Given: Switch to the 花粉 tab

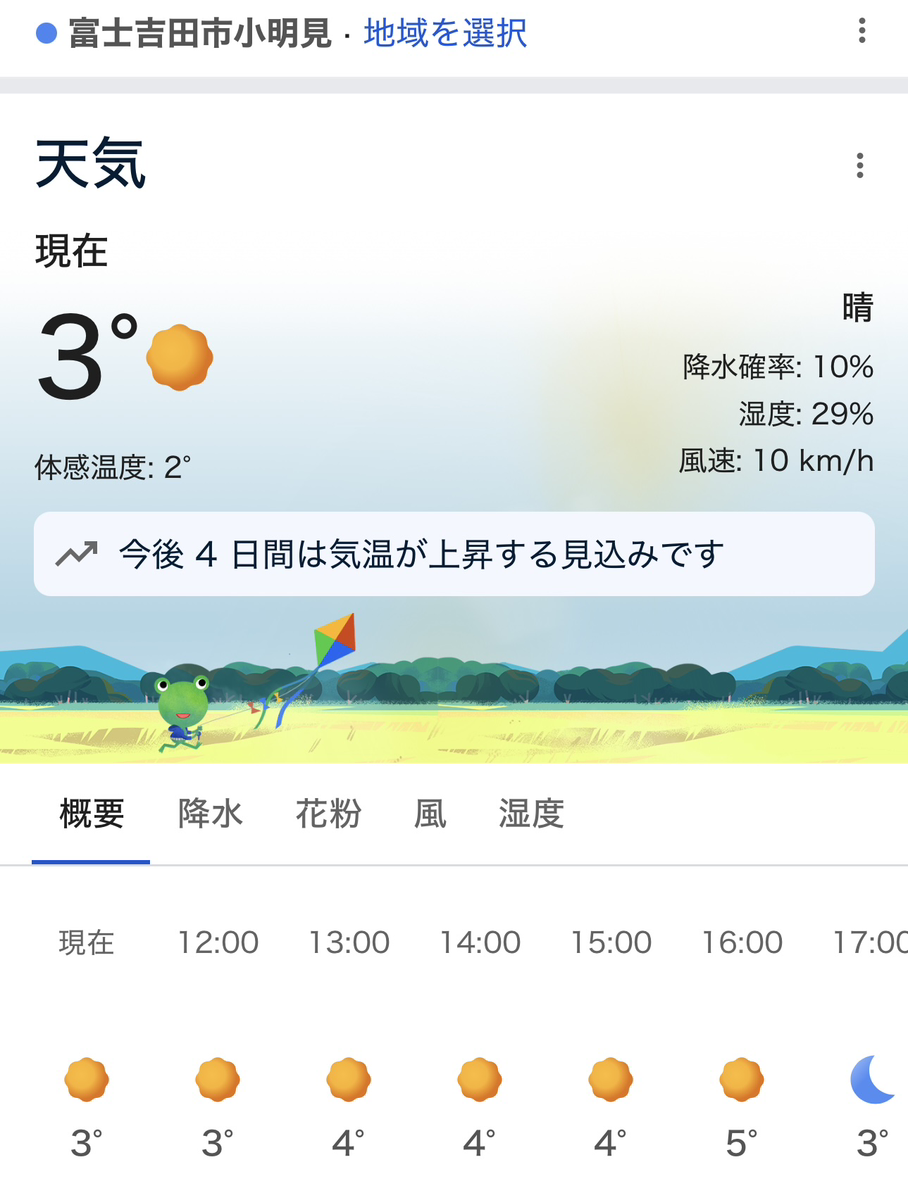Looking at the screenshot, I should (x=328, y=814).
